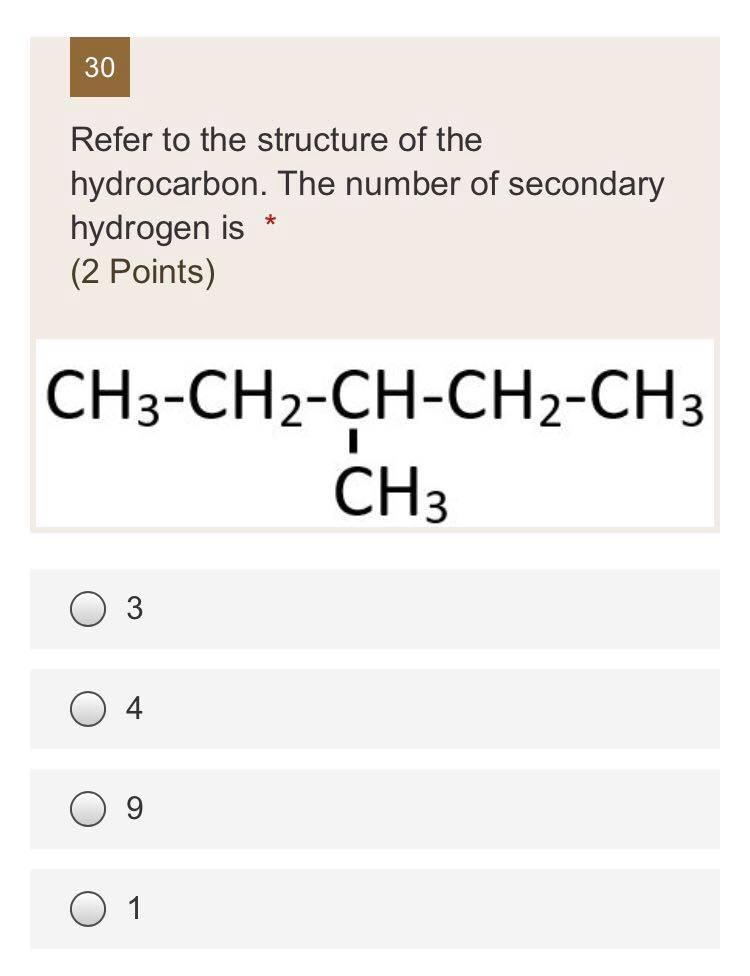Select the radio button for answer 9
The height and width of the screenshot is (976, 750).
click(x=87, y=806)
